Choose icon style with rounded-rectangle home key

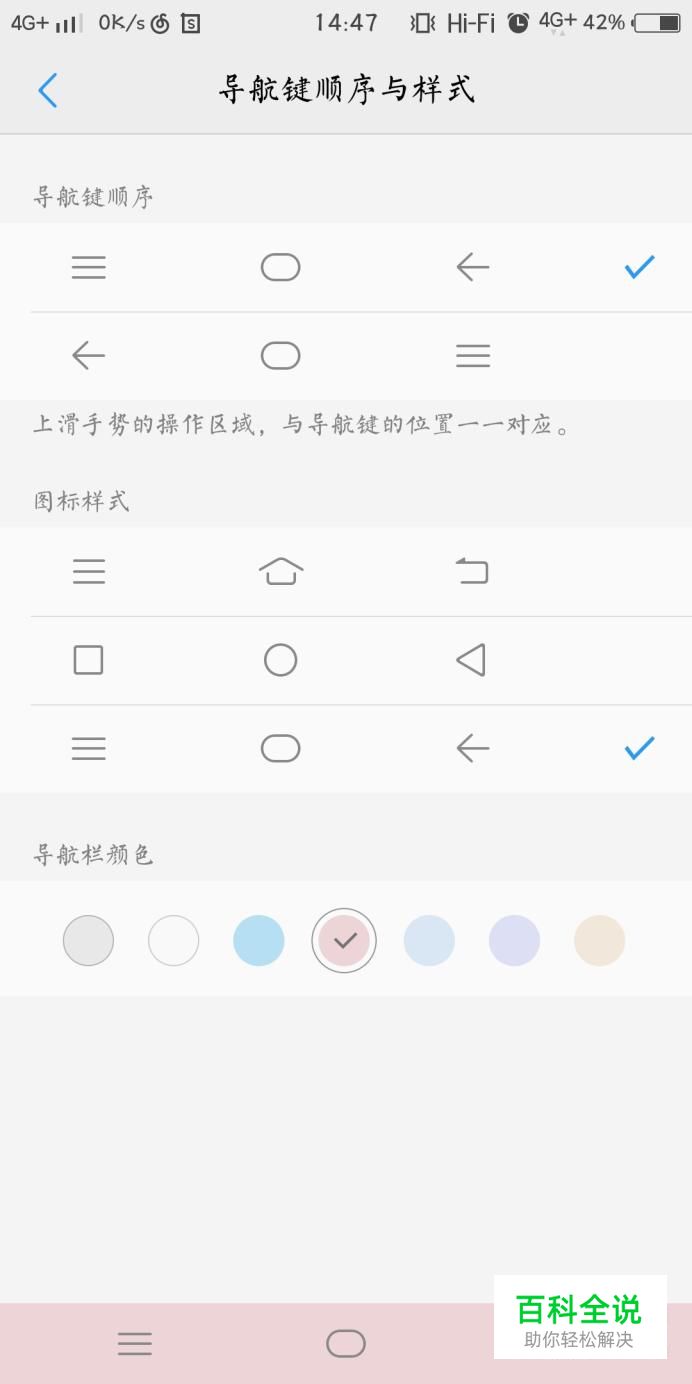tap(346, 749)
